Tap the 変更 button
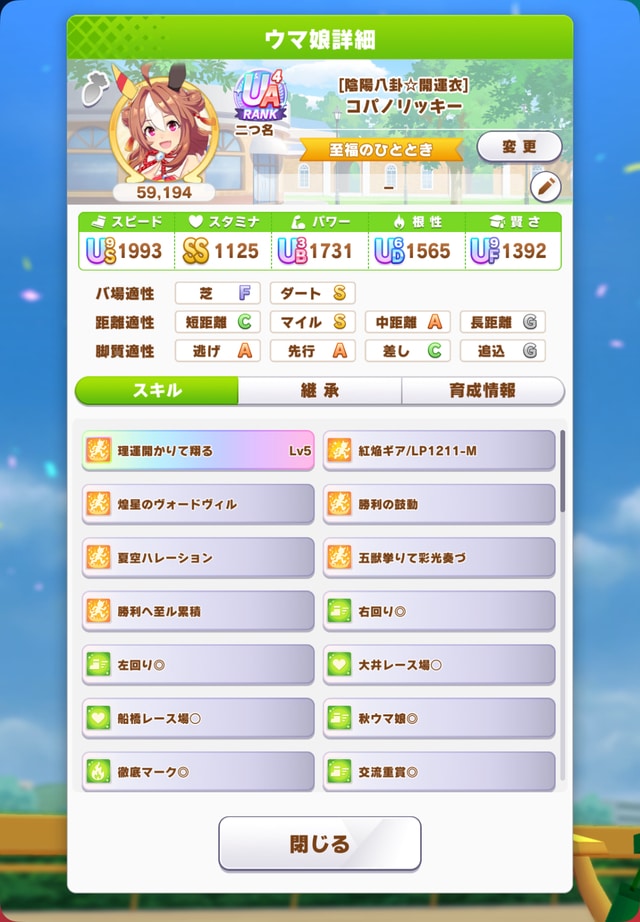 coord(519,147)
